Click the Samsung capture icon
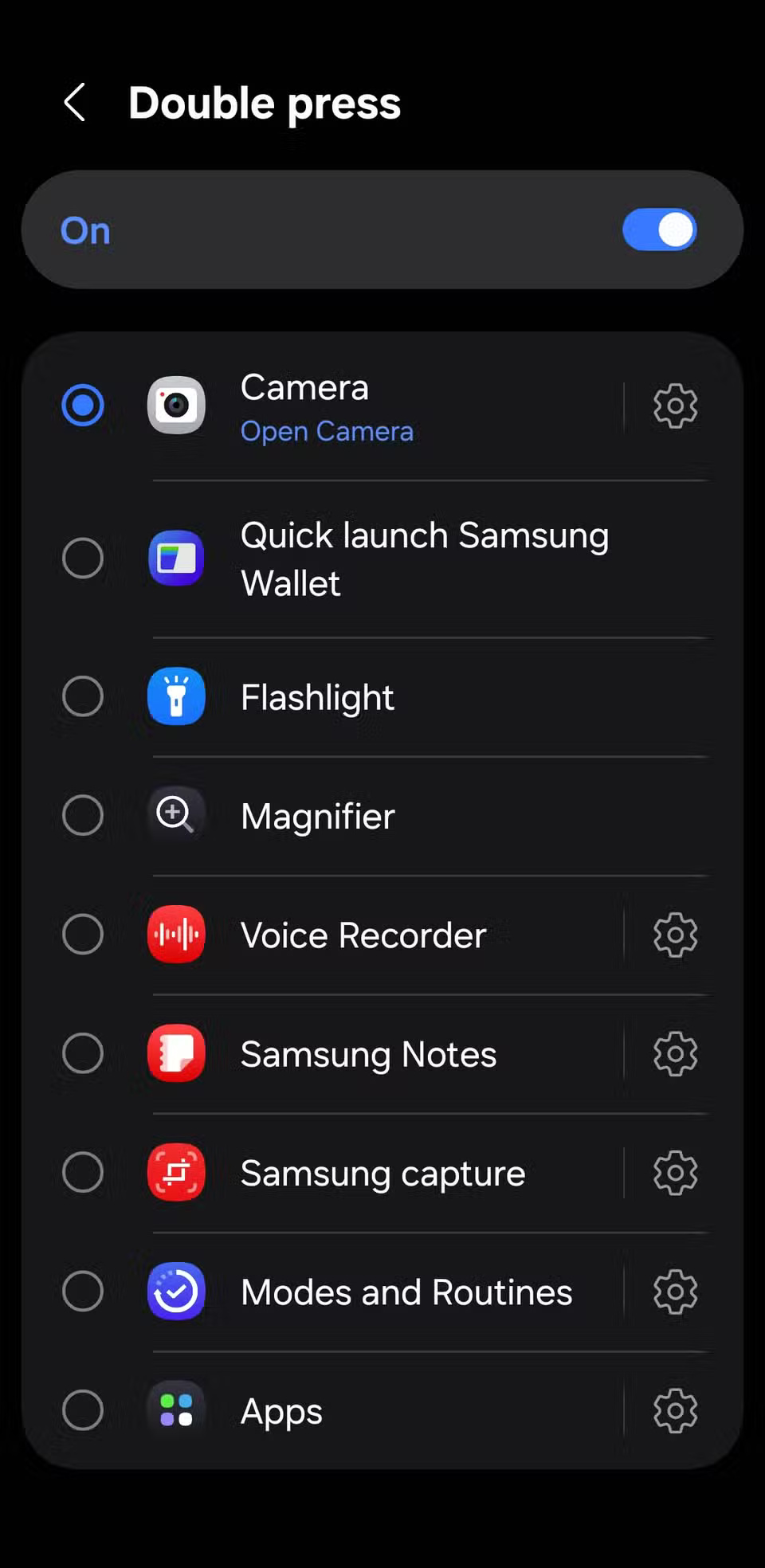Image resolution: width=765 pixels, height=1568 pixels. [176, 1172]
